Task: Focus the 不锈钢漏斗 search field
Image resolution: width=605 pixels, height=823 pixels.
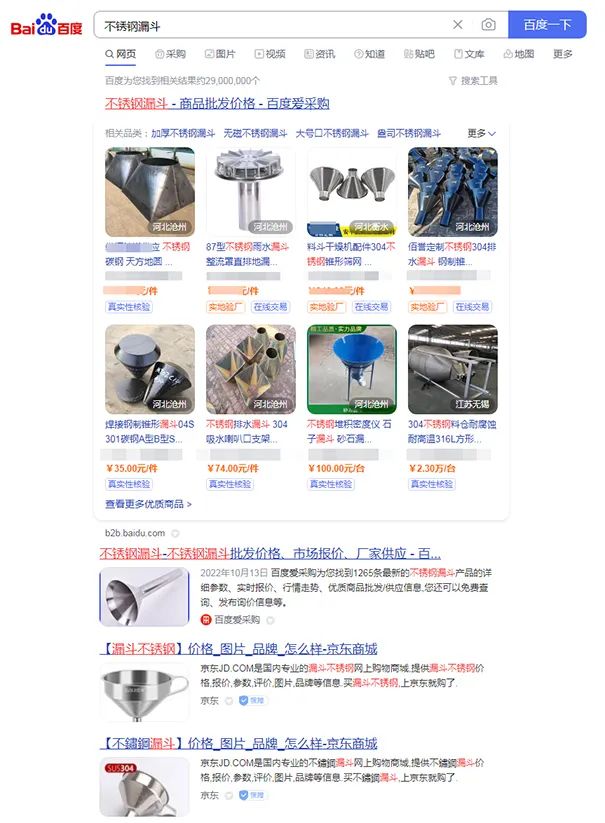Action: (270, 25)
